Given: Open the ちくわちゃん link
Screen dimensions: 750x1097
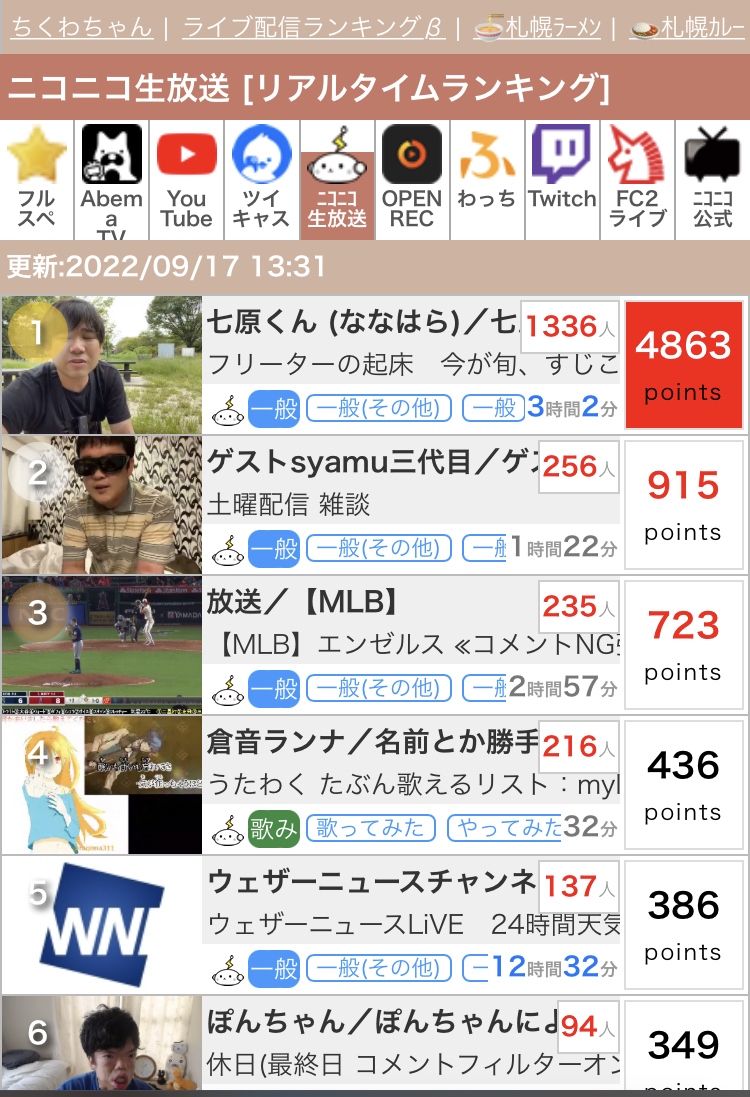Looking at the screenshot, I should pyautogui.click(x=81, y=27).
